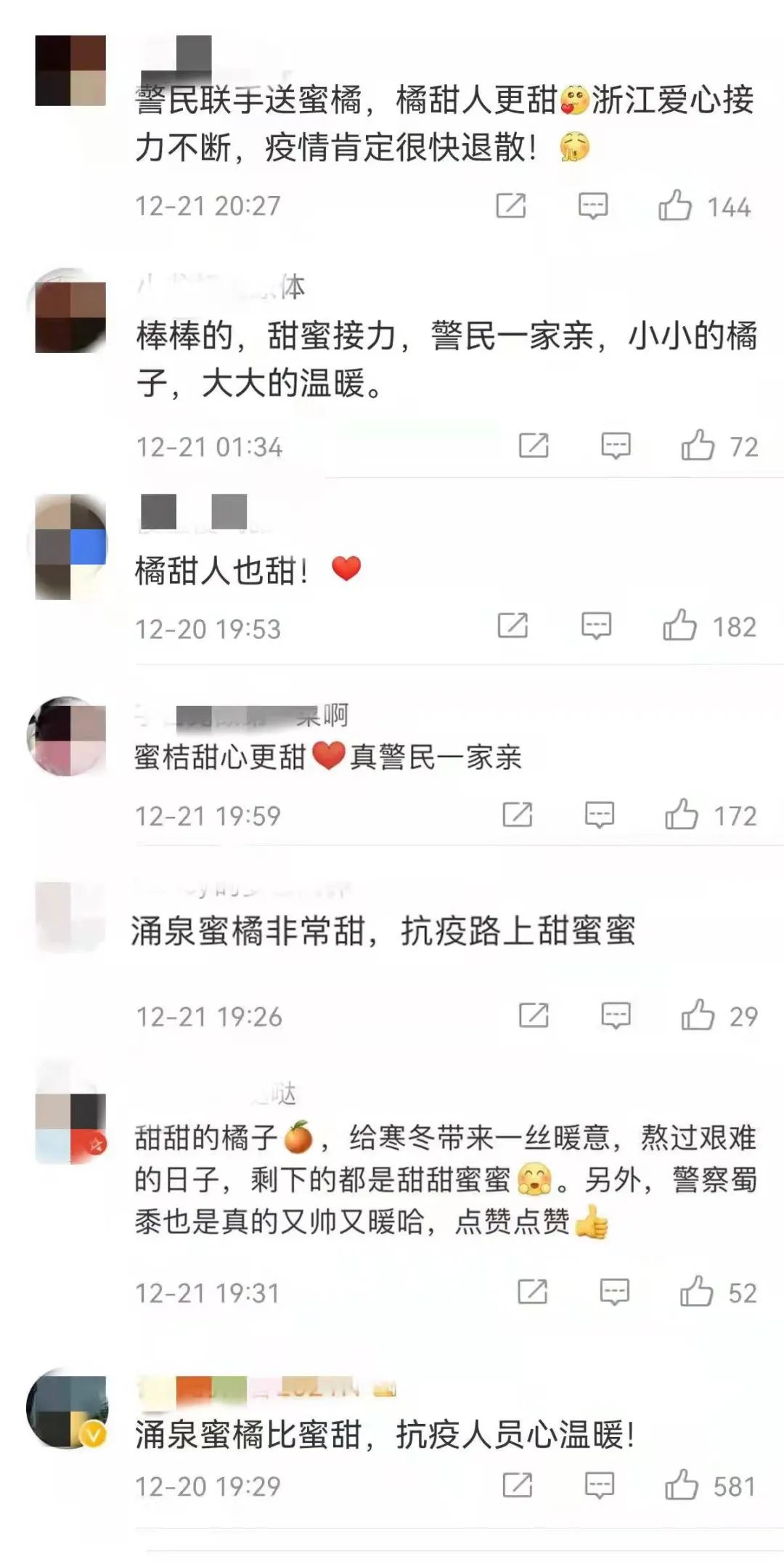Open the avatar of the '橘甜人也甜' commenter
The image size is (784, 1567).
pos(70,547)
